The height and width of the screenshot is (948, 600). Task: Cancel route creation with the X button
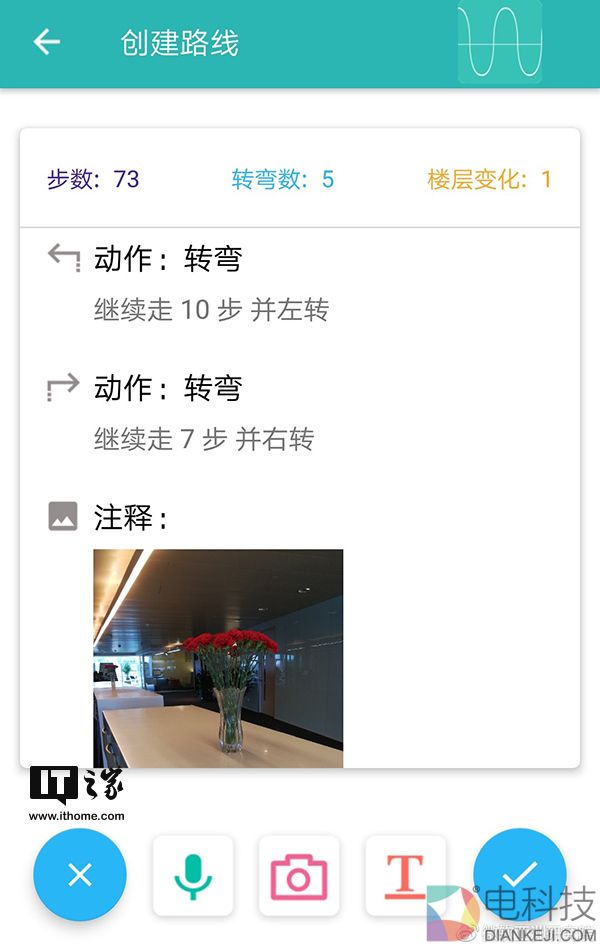point(80,875)
